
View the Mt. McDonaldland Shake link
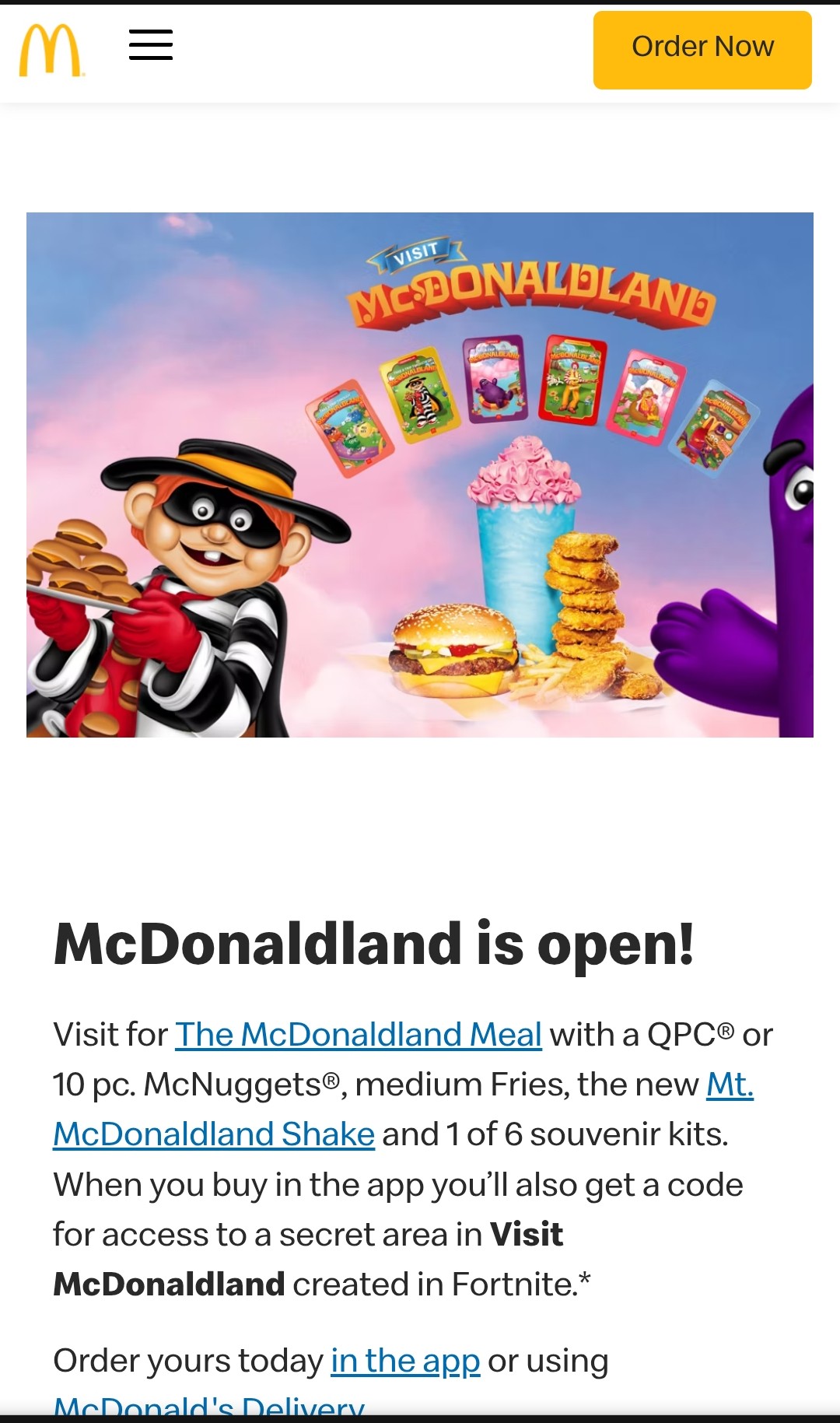214,1134
